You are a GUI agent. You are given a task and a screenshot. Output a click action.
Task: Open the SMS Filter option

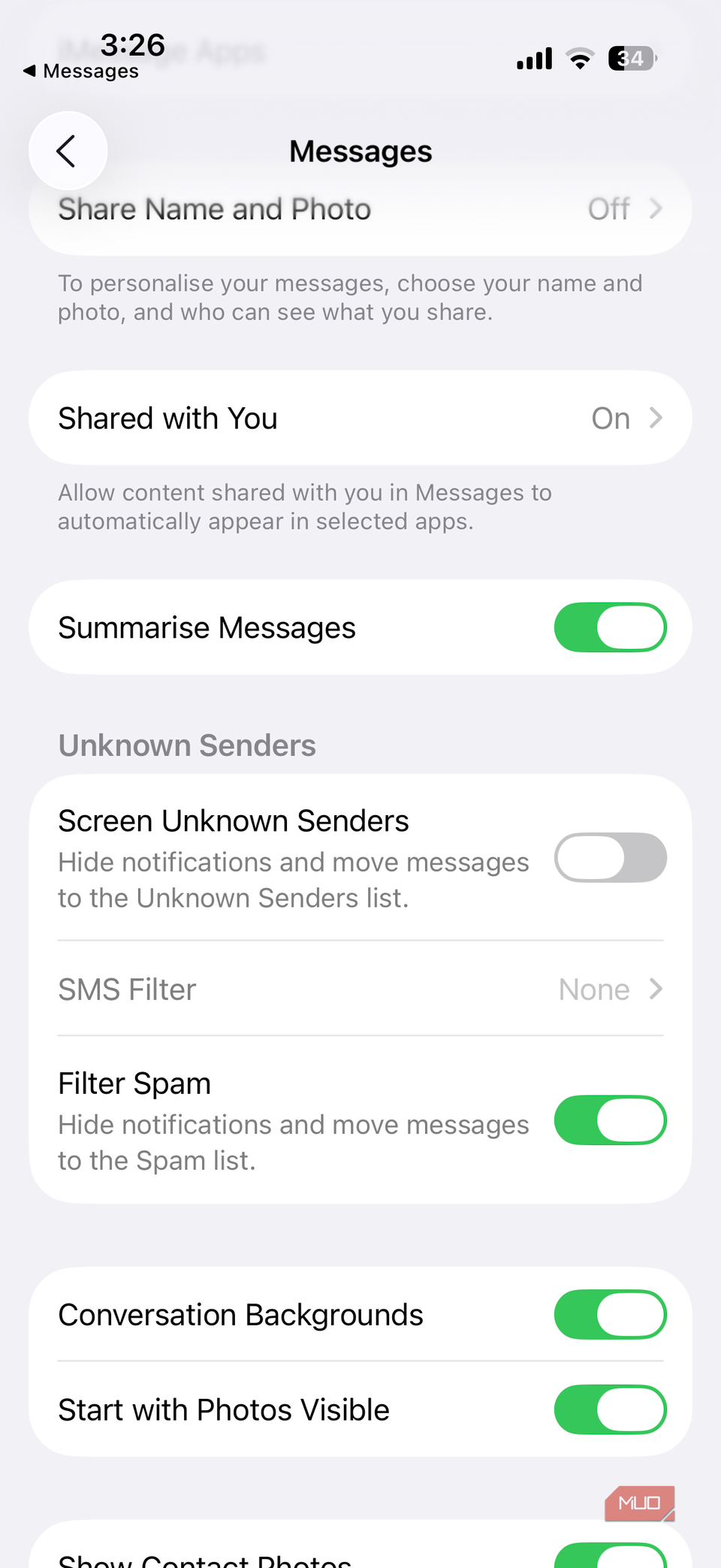click(x=360, y=989)
